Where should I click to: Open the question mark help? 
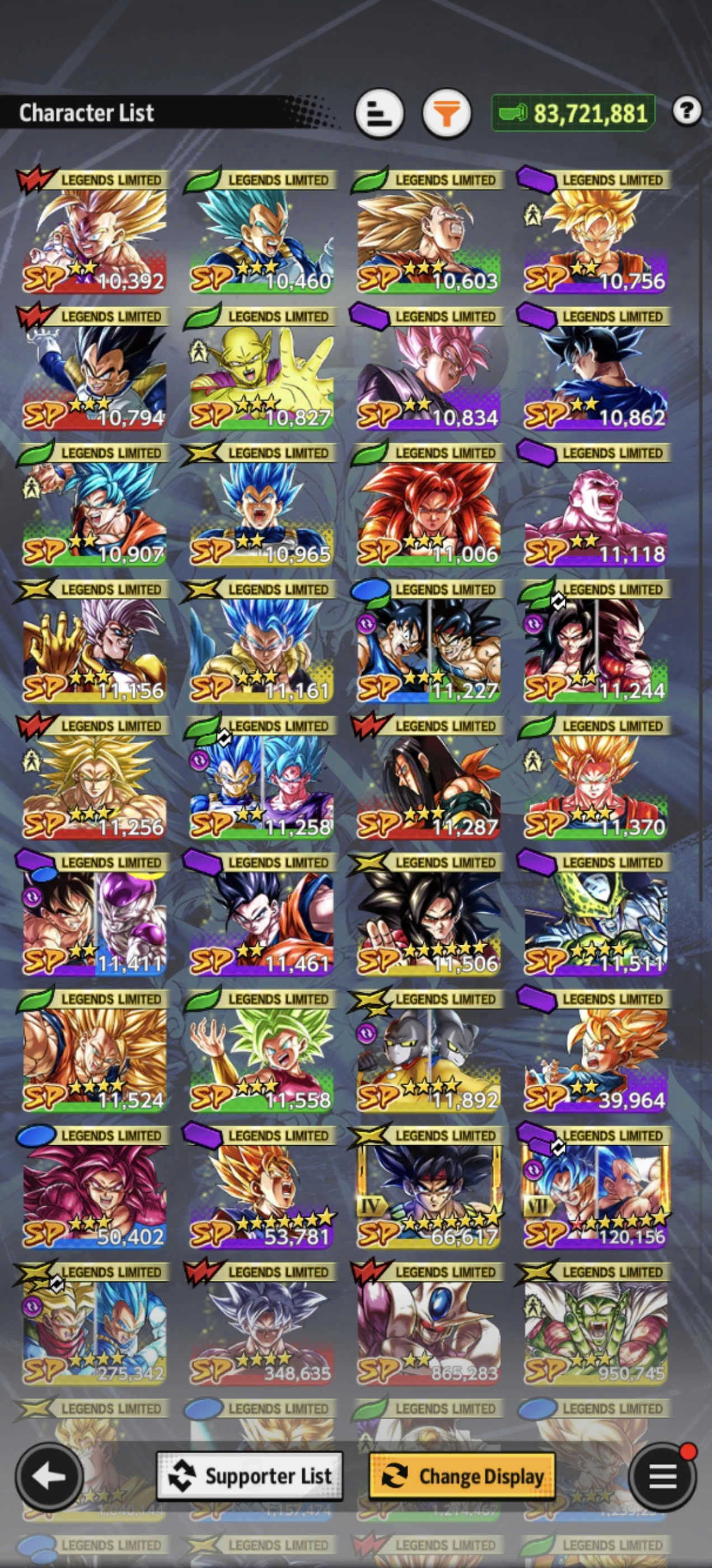click(x=686, y=111)
